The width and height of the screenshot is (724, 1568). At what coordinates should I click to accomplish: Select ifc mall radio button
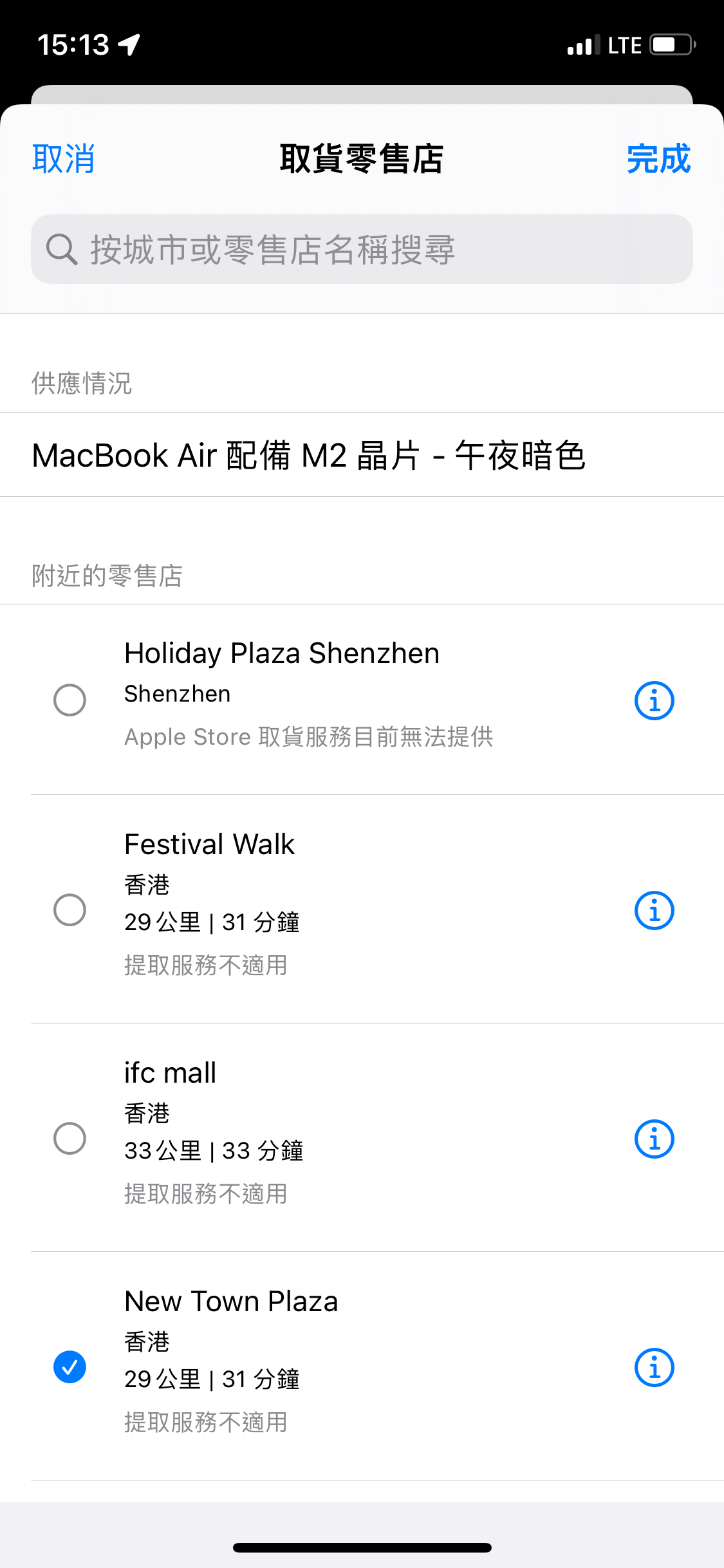coord(70,1138)
